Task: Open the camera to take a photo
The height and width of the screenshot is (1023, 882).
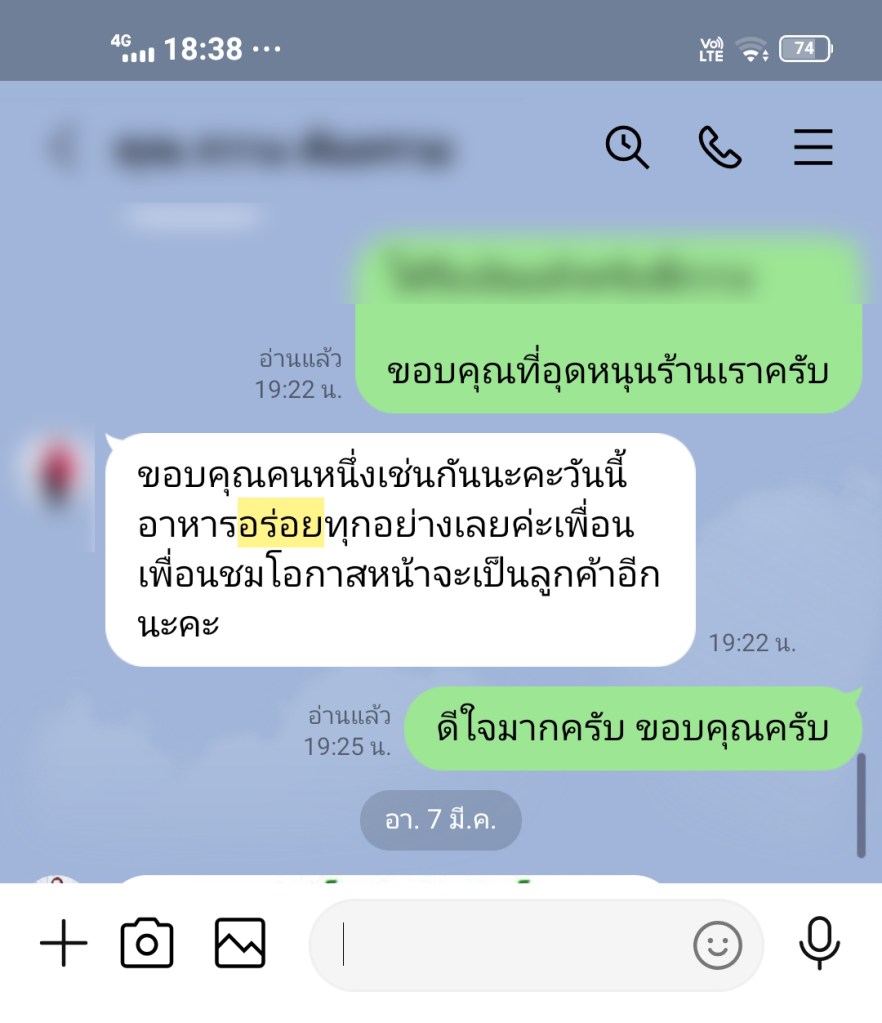Action: click(x=147, y=943)
